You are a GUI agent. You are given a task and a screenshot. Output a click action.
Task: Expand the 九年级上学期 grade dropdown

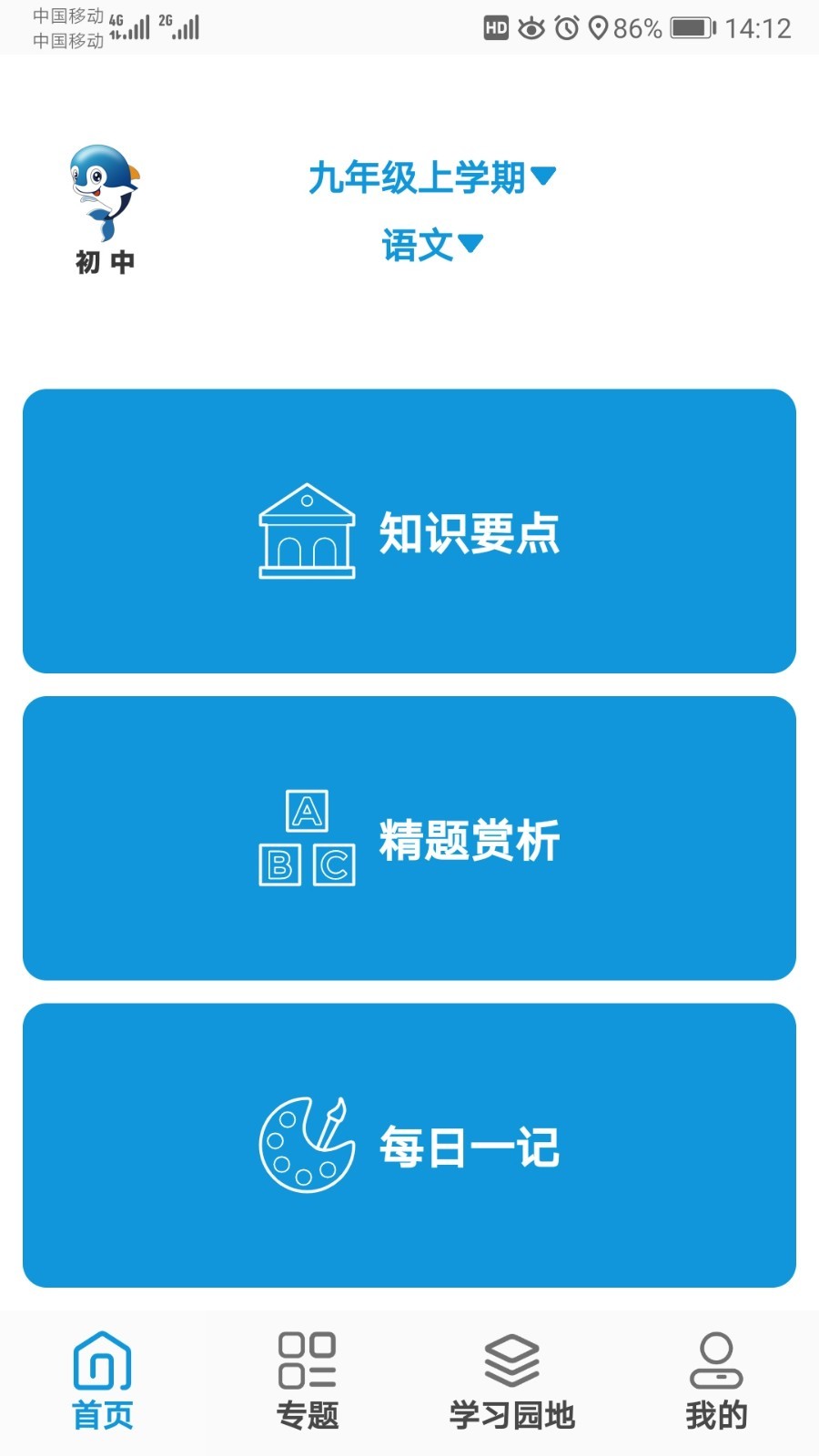click(x=431, y=177)
